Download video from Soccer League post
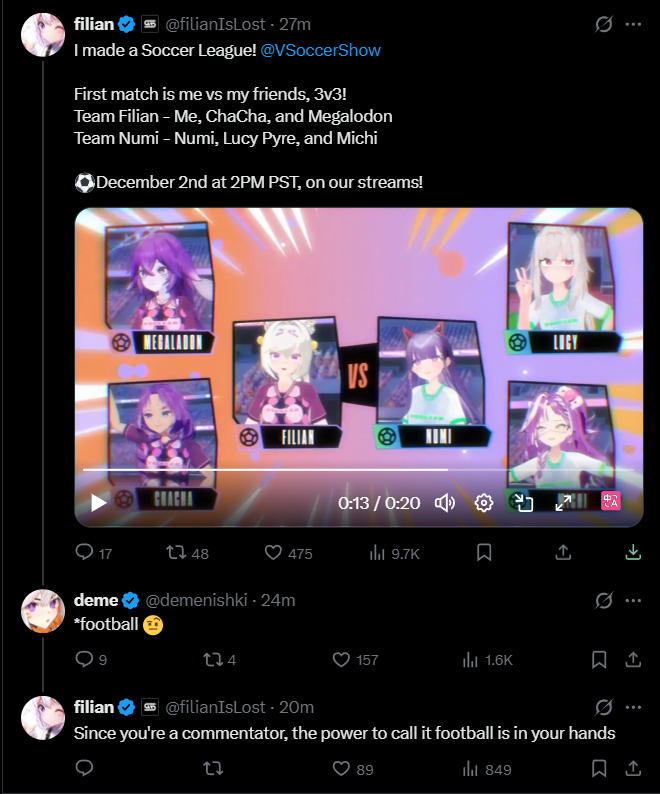This screenshot has height=794, width=660. (632, 552)
